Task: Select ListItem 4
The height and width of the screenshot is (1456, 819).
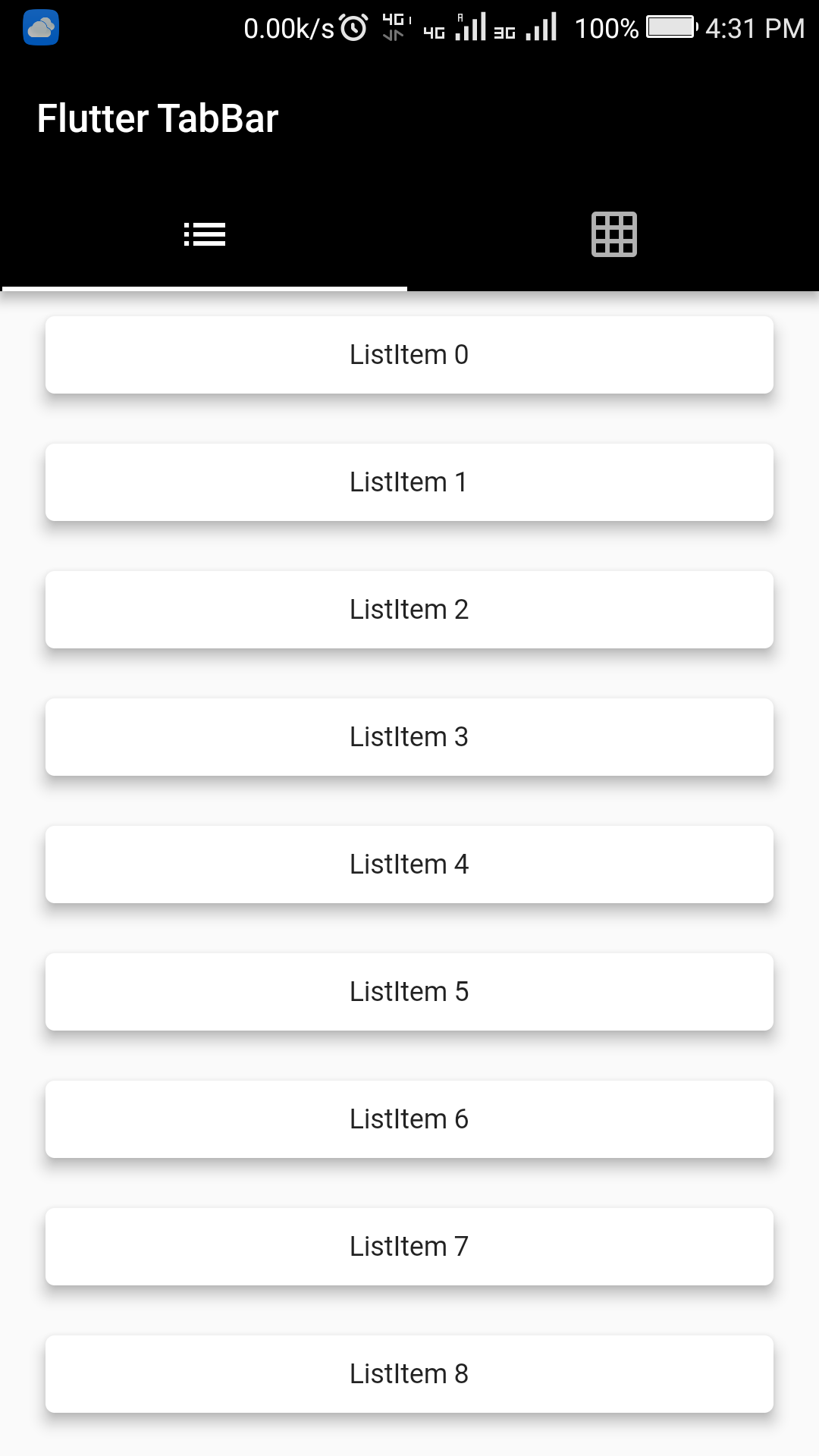Action: click(x=409, y=864)
